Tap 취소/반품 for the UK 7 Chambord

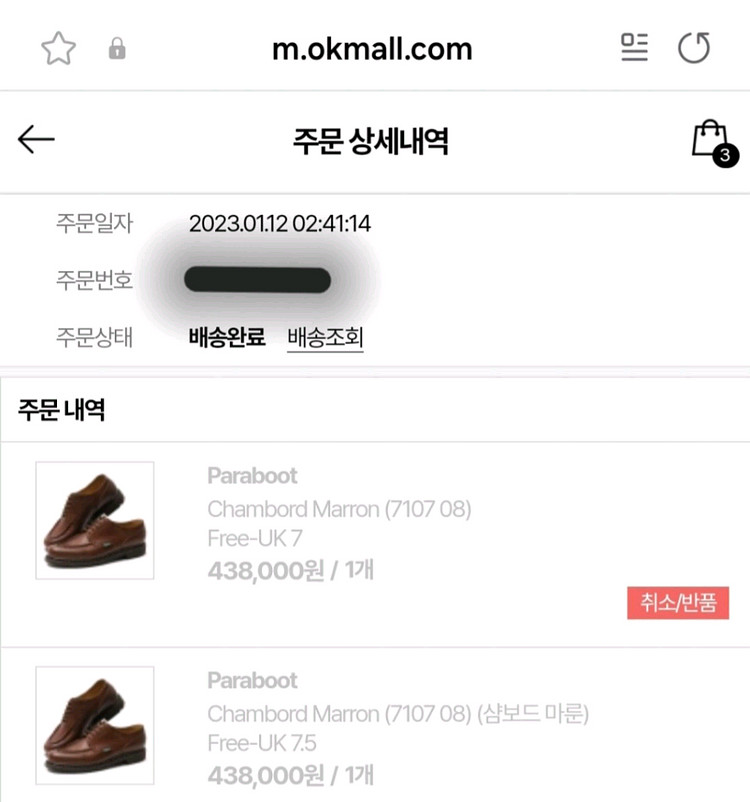pos(678,603)
